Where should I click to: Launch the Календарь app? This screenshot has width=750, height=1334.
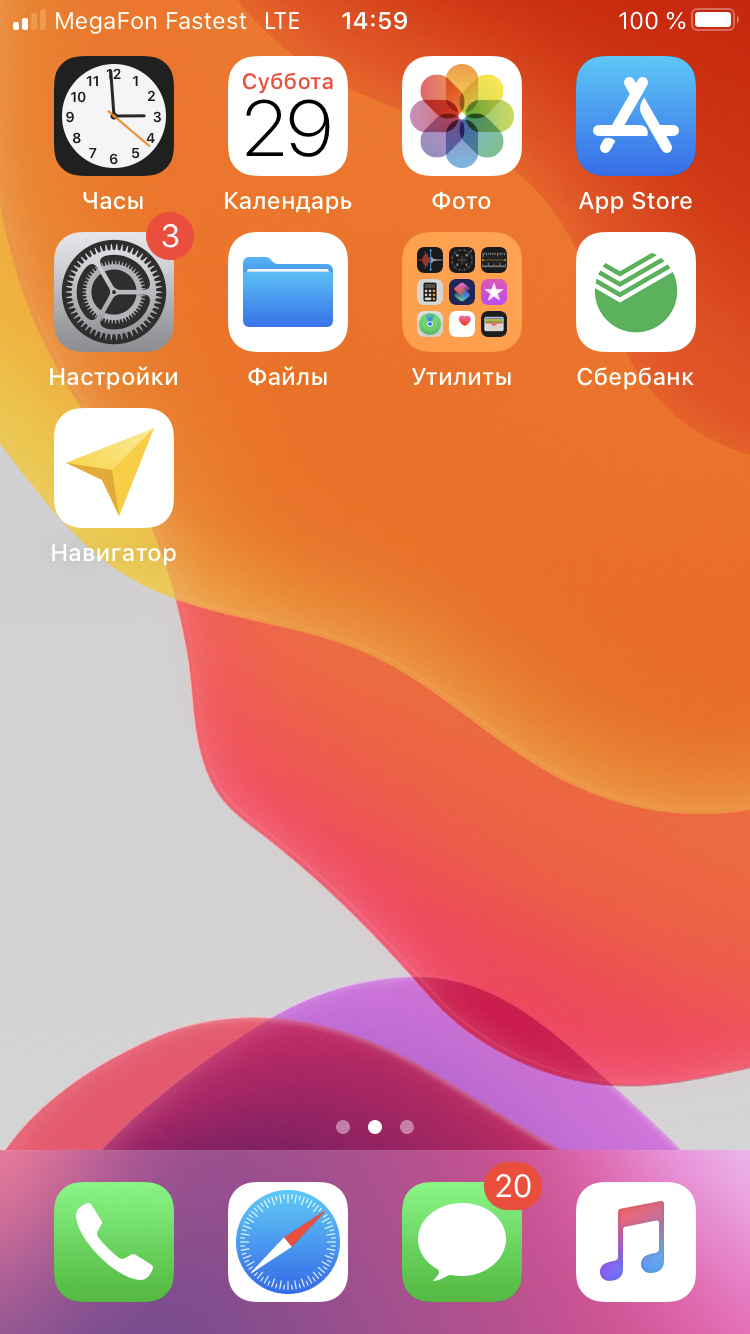point(288,116)
